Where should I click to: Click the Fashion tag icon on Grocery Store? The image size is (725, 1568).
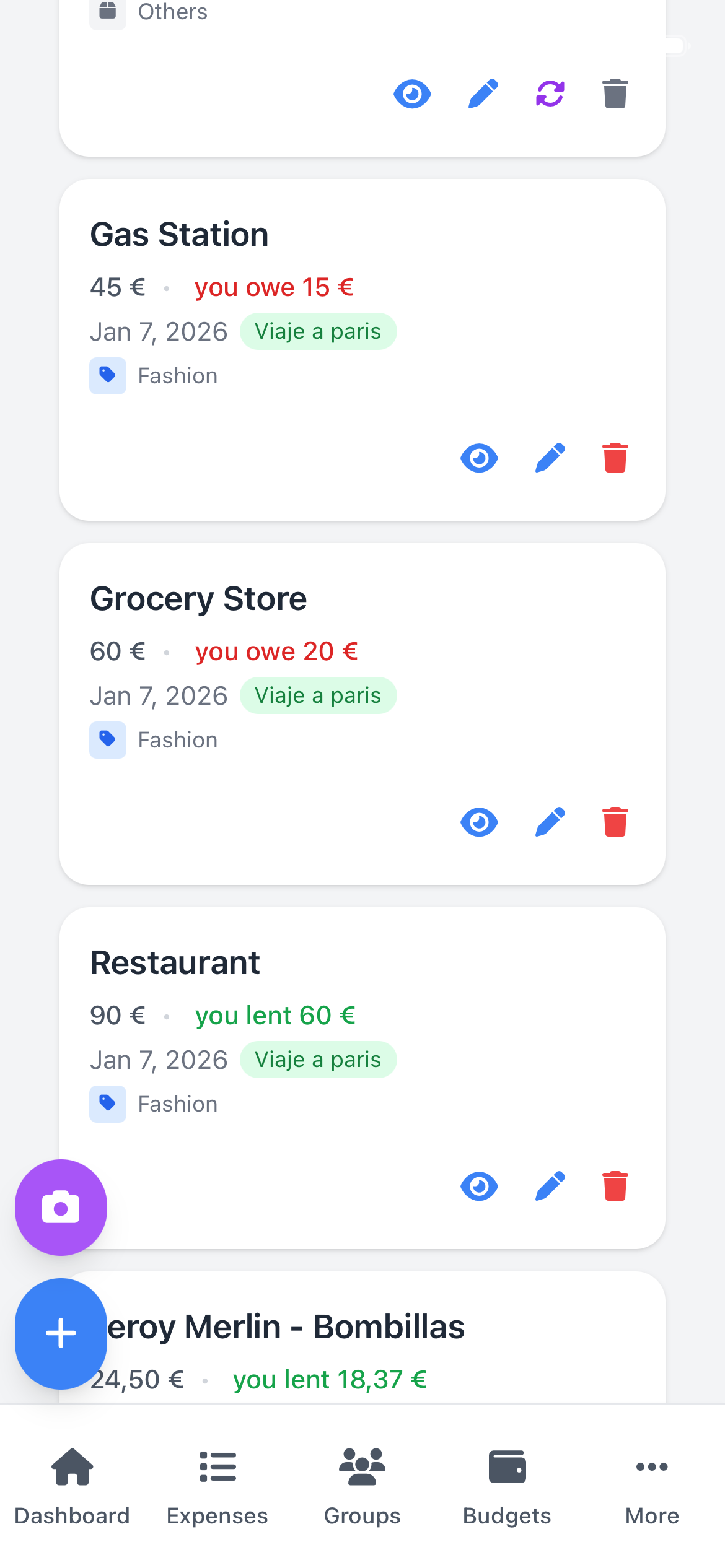click(x=108, y=739)
